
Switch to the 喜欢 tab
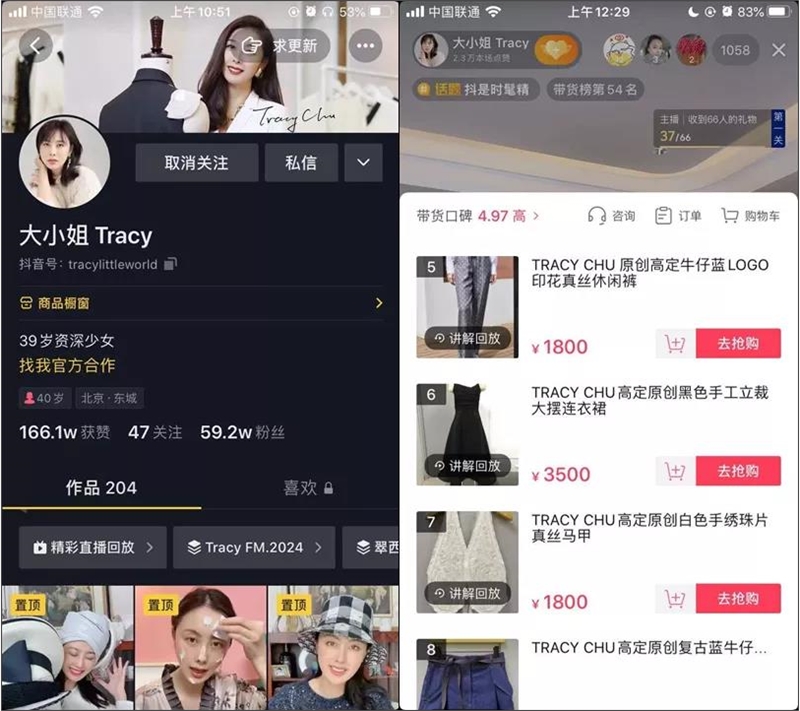coord(307,488)
